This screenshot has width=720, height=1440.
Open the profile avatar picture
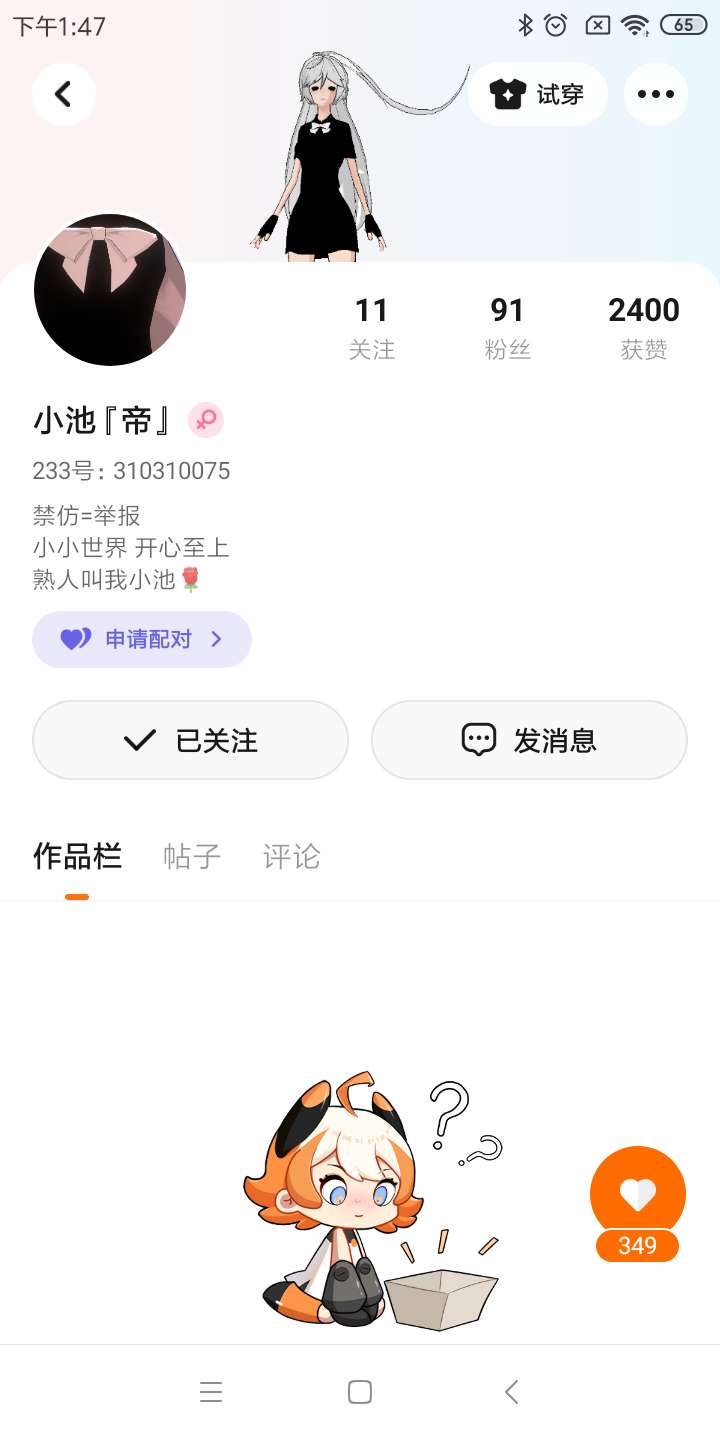point(110,290)
